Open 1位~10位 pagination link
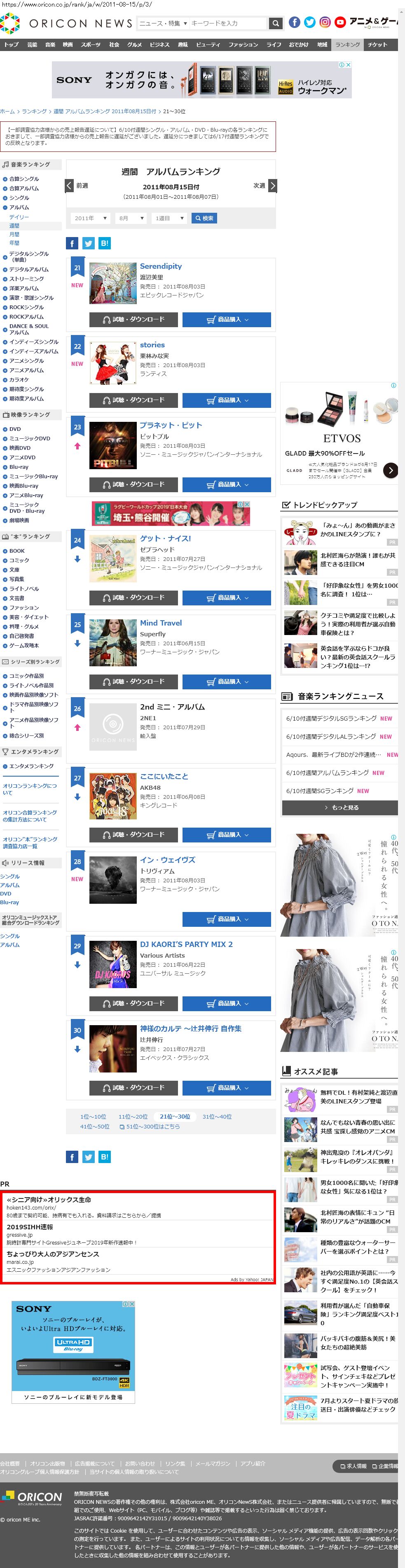This screenshot has width=405, height=1568. [x=93, y=1117]
